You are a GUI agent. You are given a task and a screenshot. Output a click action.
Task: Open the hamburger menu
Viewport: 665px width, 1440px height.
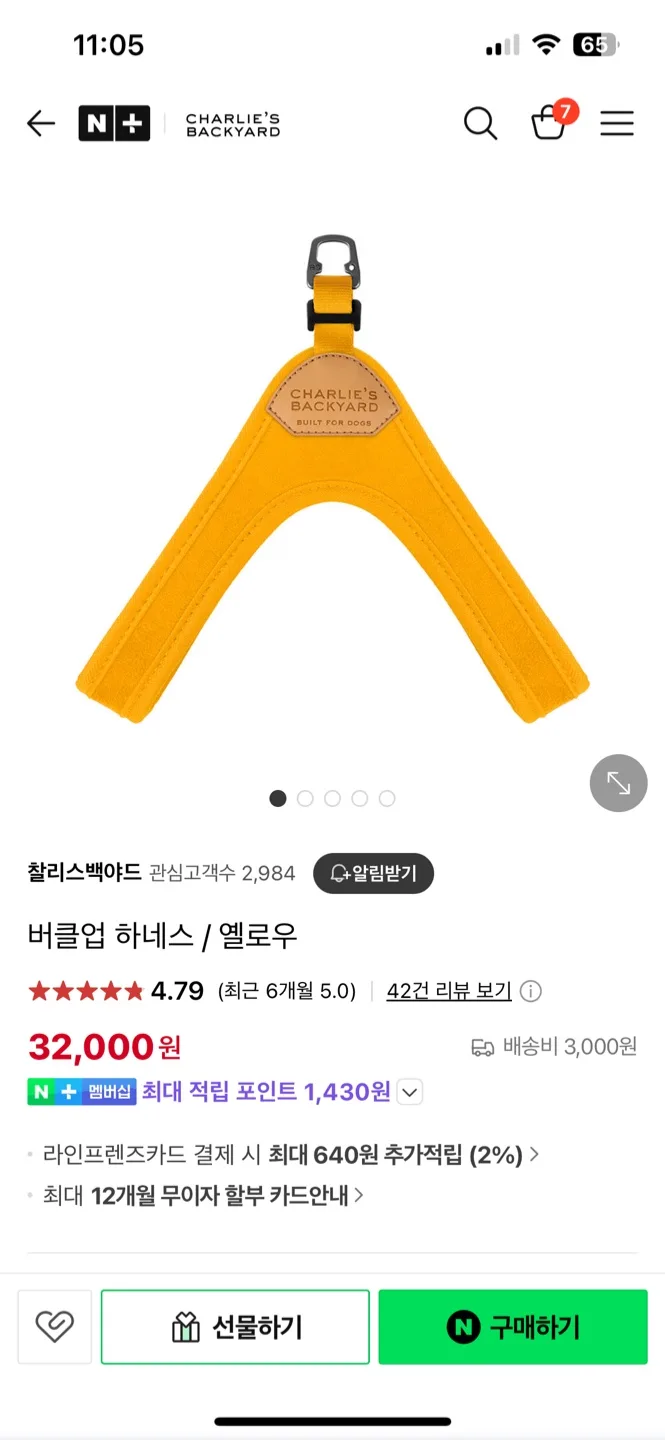[x=617, y=124]
